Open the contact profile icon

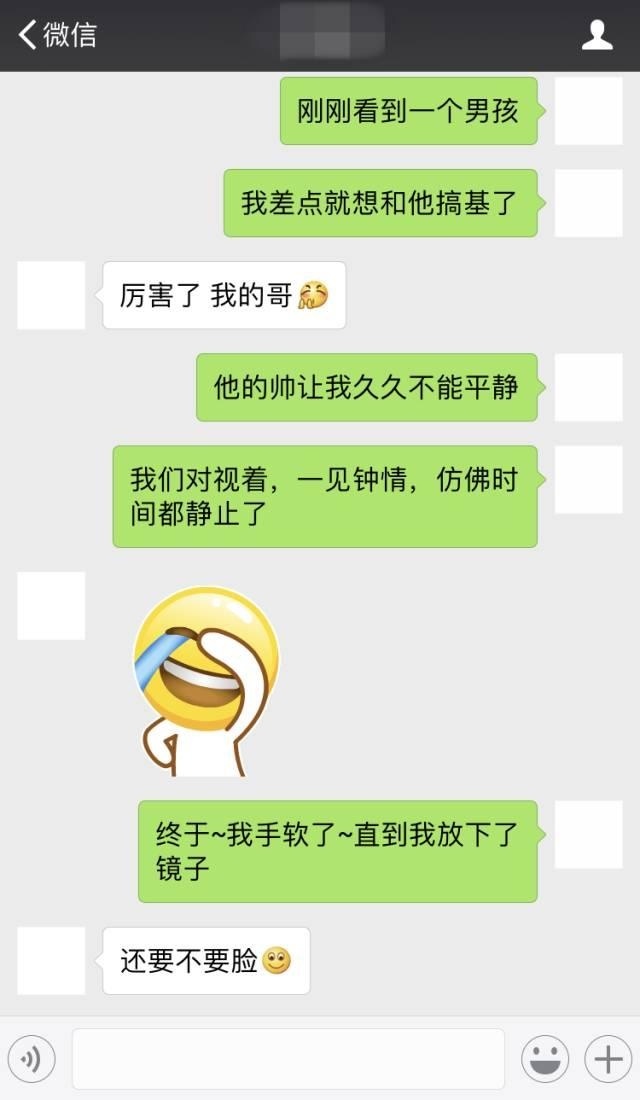pyautogui.click(x=597, y=35)
